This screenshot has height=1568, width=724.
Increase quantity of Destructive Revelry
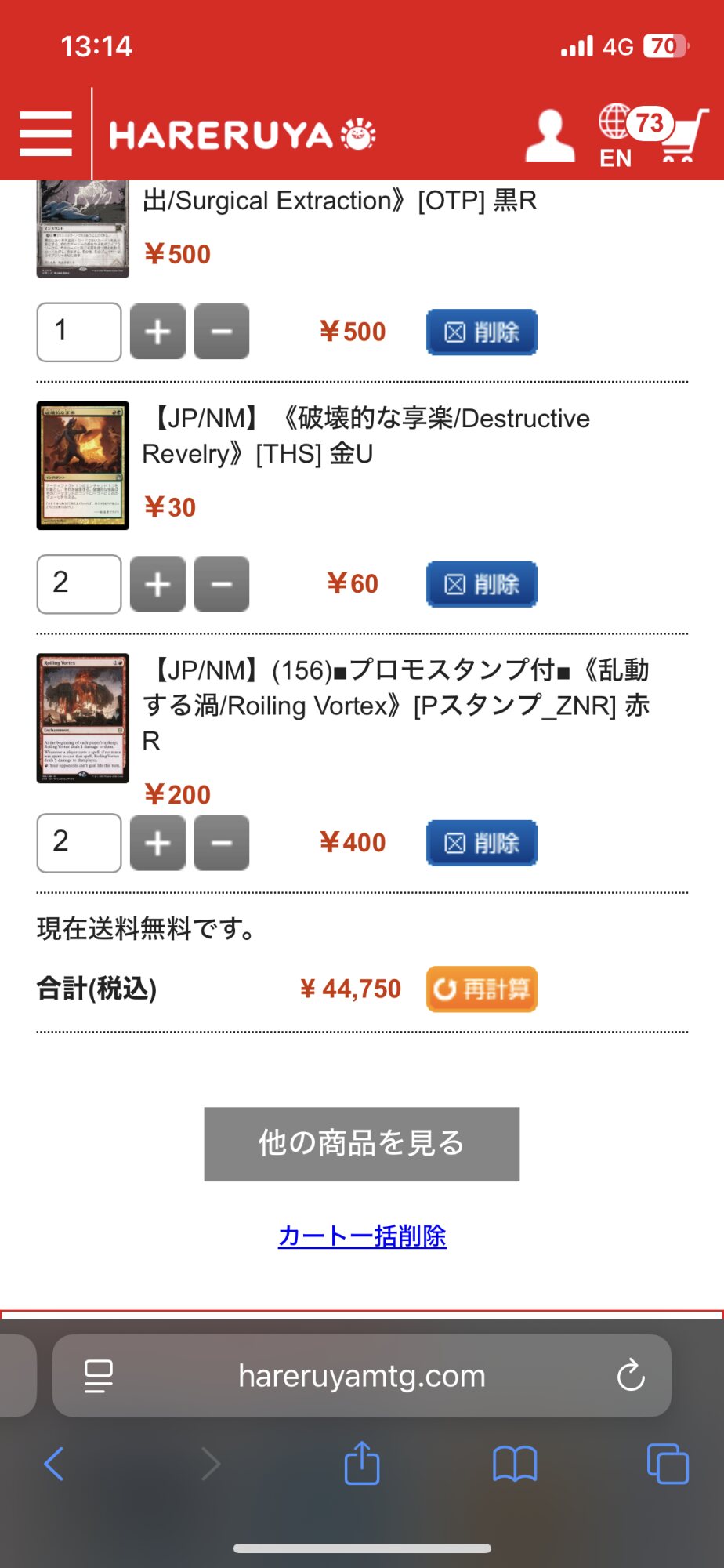pyautogui.click(x=157, y=584)
